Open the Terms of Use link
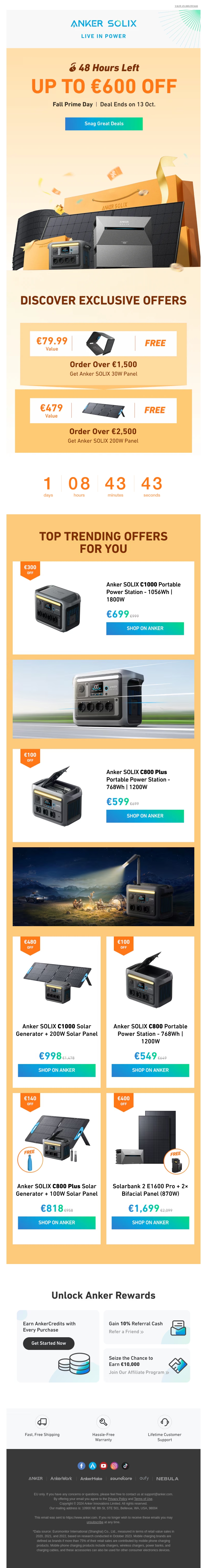The width and height of the screenshot is (207, 1568). pos(143,1499)
